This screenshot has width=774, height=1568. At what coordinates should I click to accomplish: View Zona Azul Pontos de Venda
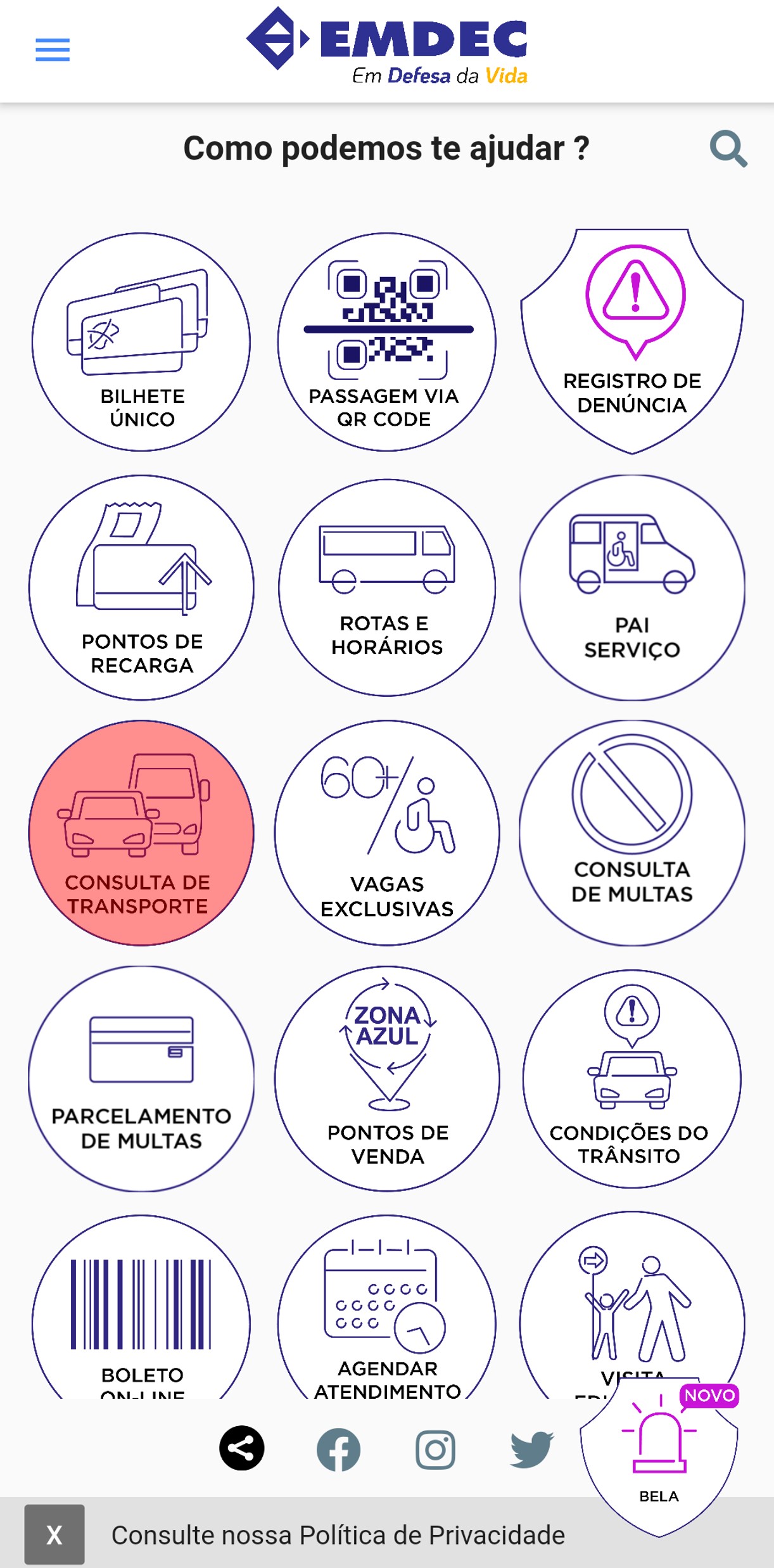tap(386, 1078)
